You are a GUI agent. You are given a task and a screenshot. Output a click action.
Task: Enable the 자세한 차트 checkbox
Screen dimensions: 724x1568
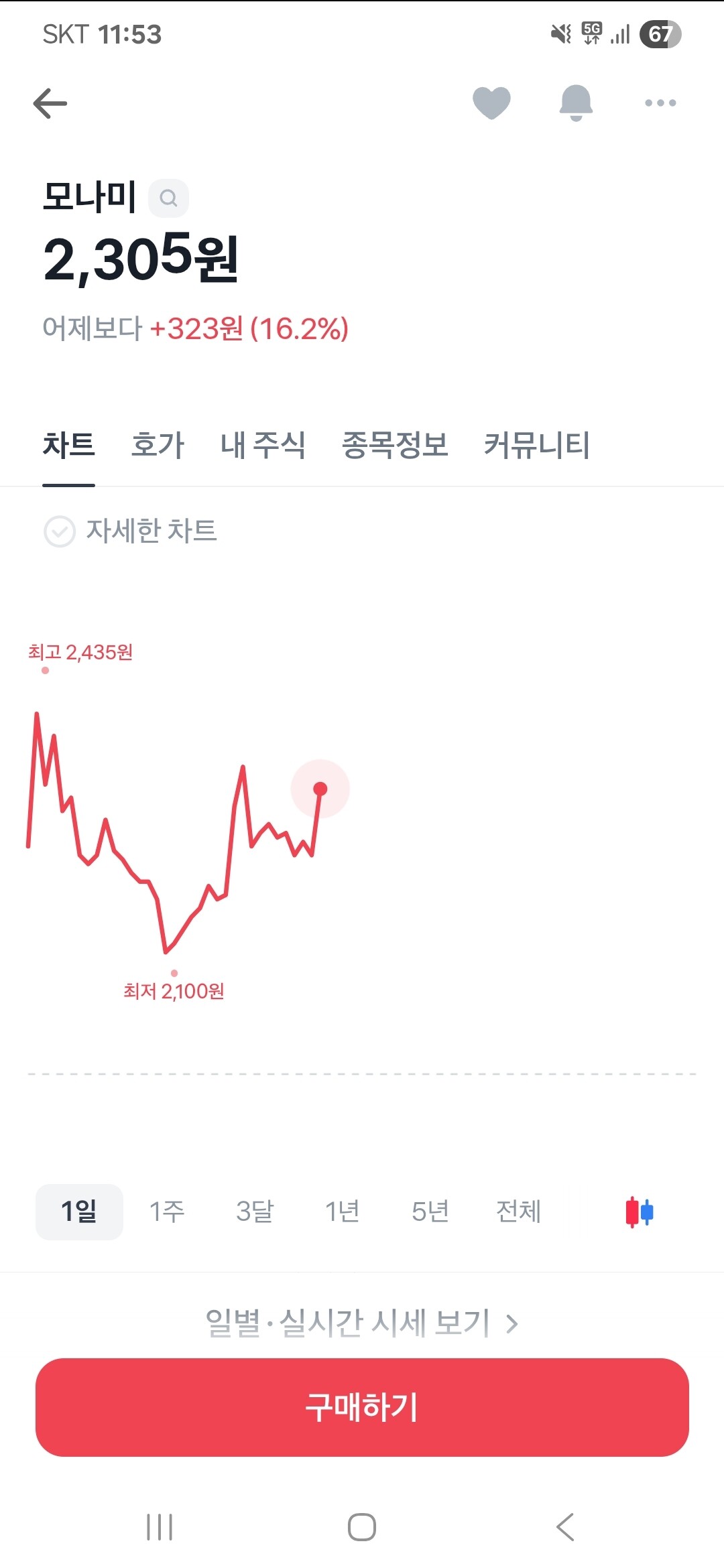130,531
